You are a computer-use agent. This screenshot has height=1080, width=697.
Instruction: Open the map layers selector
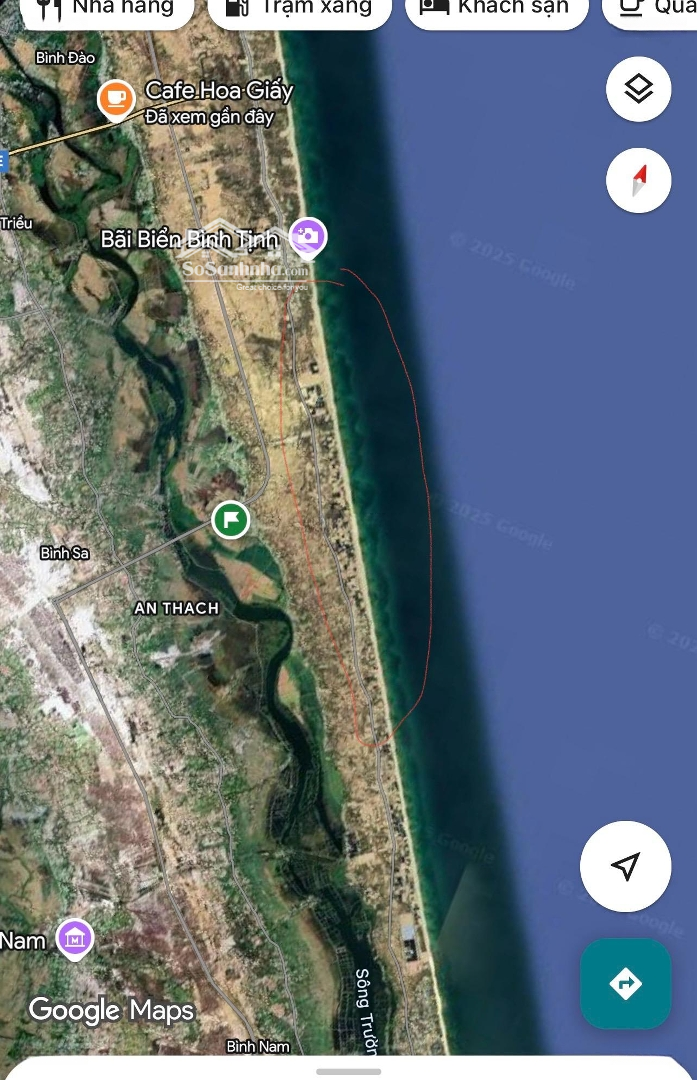click(x=638, y=90)
